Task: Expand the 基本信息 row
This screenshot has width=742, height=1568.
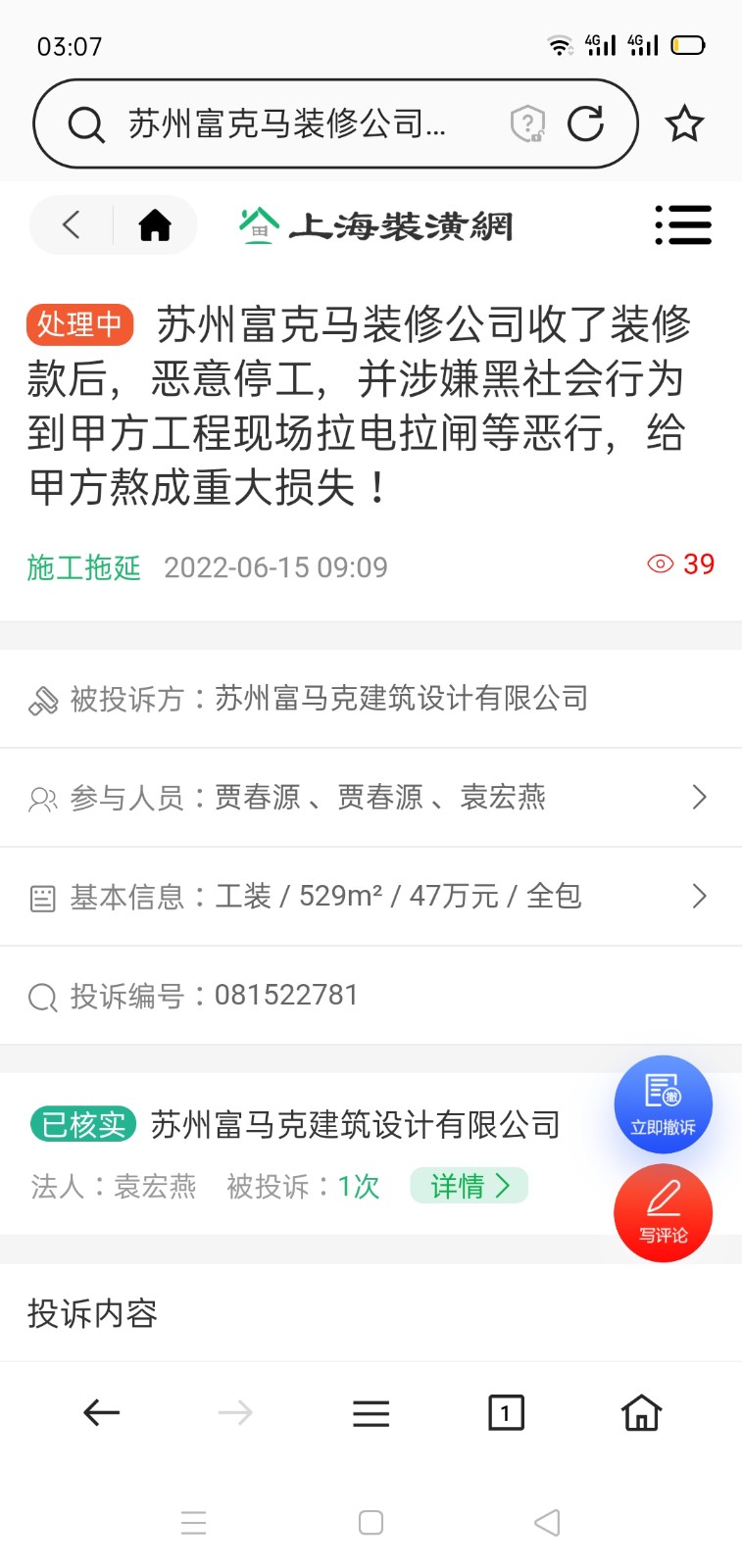Action: tap(699, 896)
